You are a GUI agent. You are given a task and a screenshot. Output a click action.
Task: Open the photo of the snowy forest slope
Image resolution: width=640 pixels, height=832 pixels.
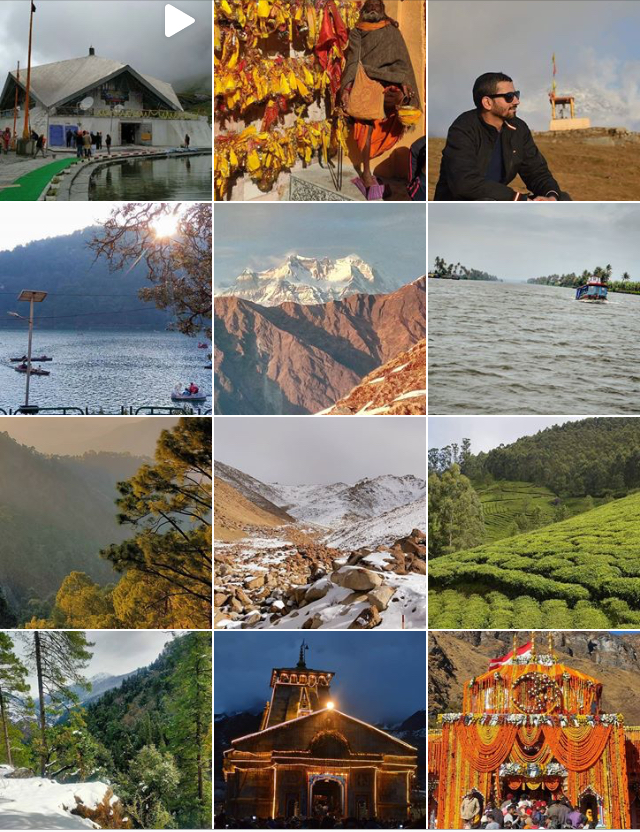tap(105, 730)
